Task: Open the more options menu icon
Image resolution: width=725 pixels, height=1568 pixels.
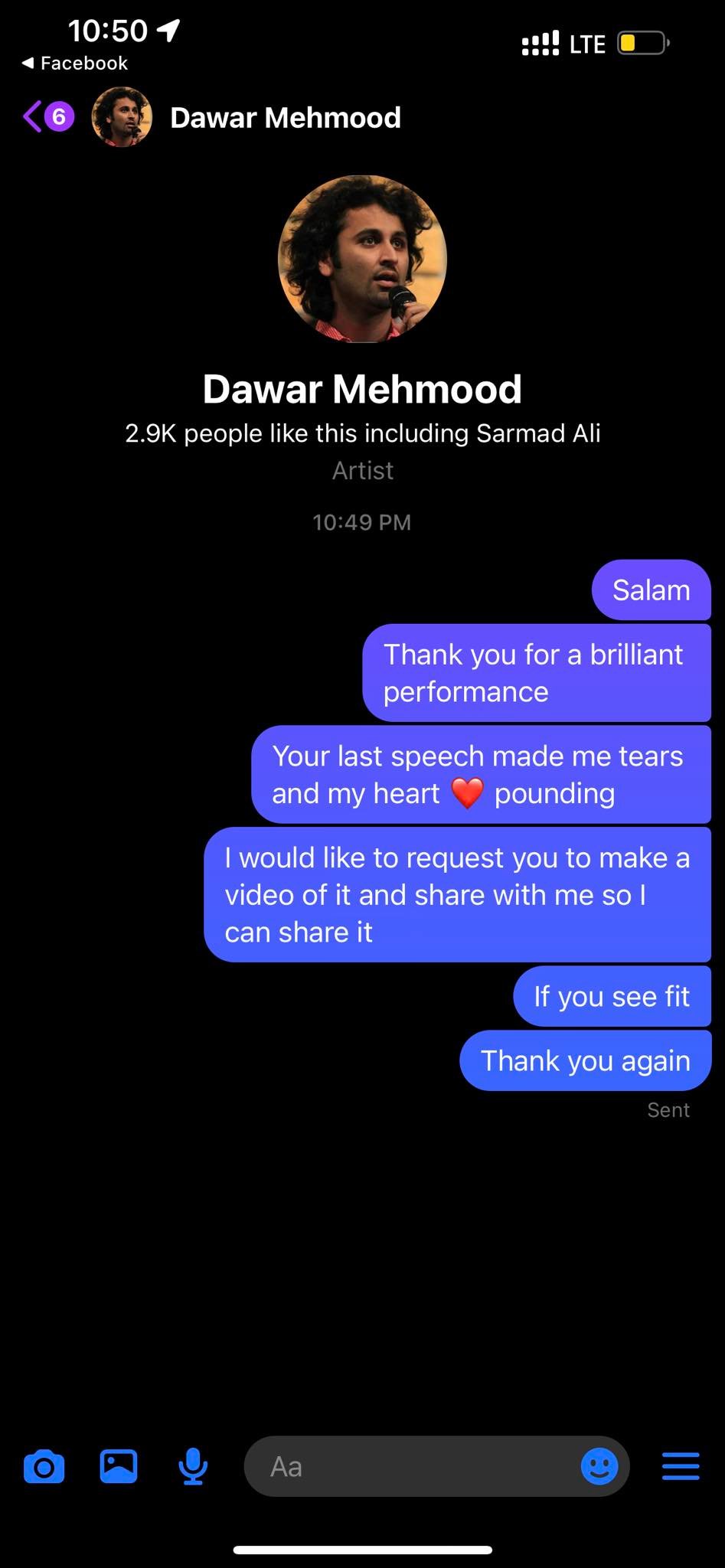Action: (681, 1466)
